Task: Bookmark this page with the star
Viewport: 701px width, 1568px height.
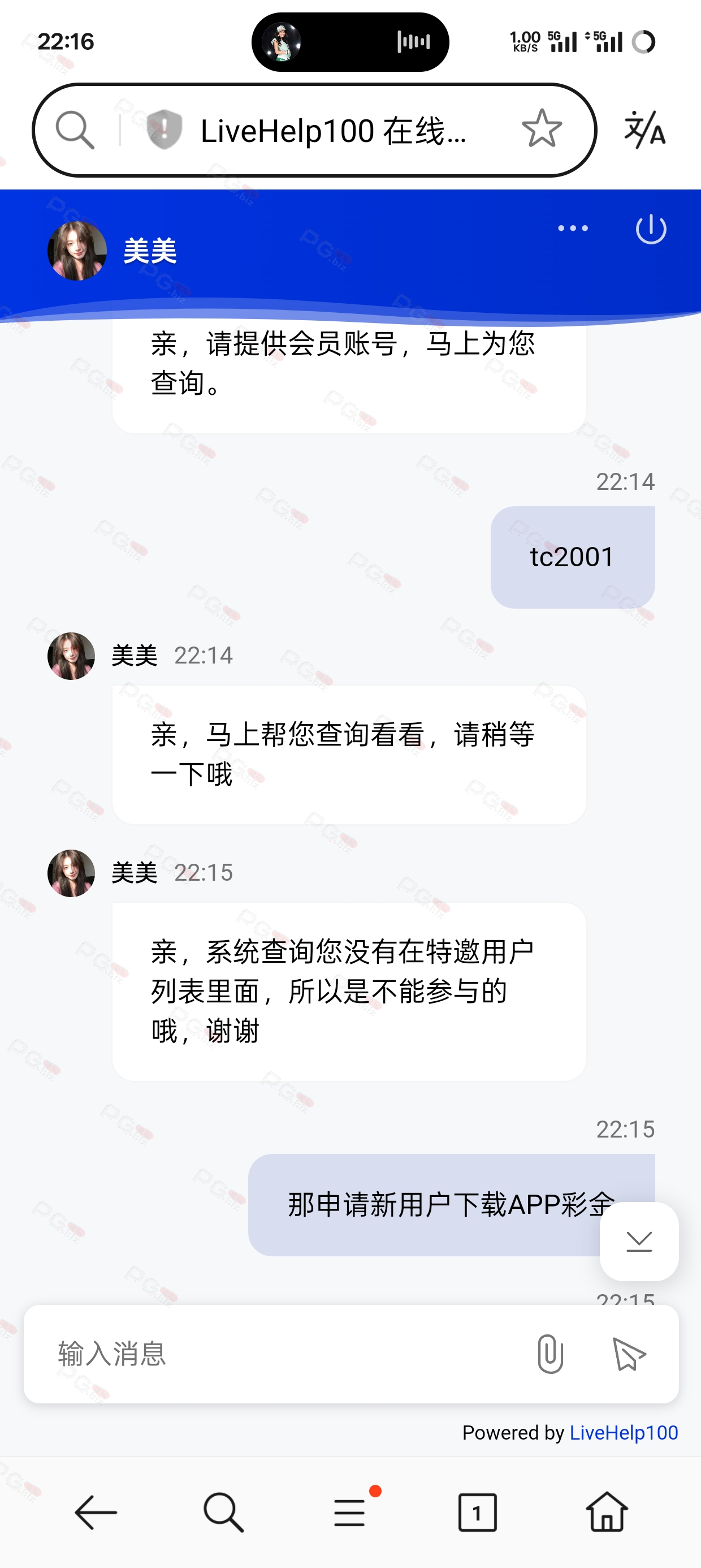Action: point(541,128)
